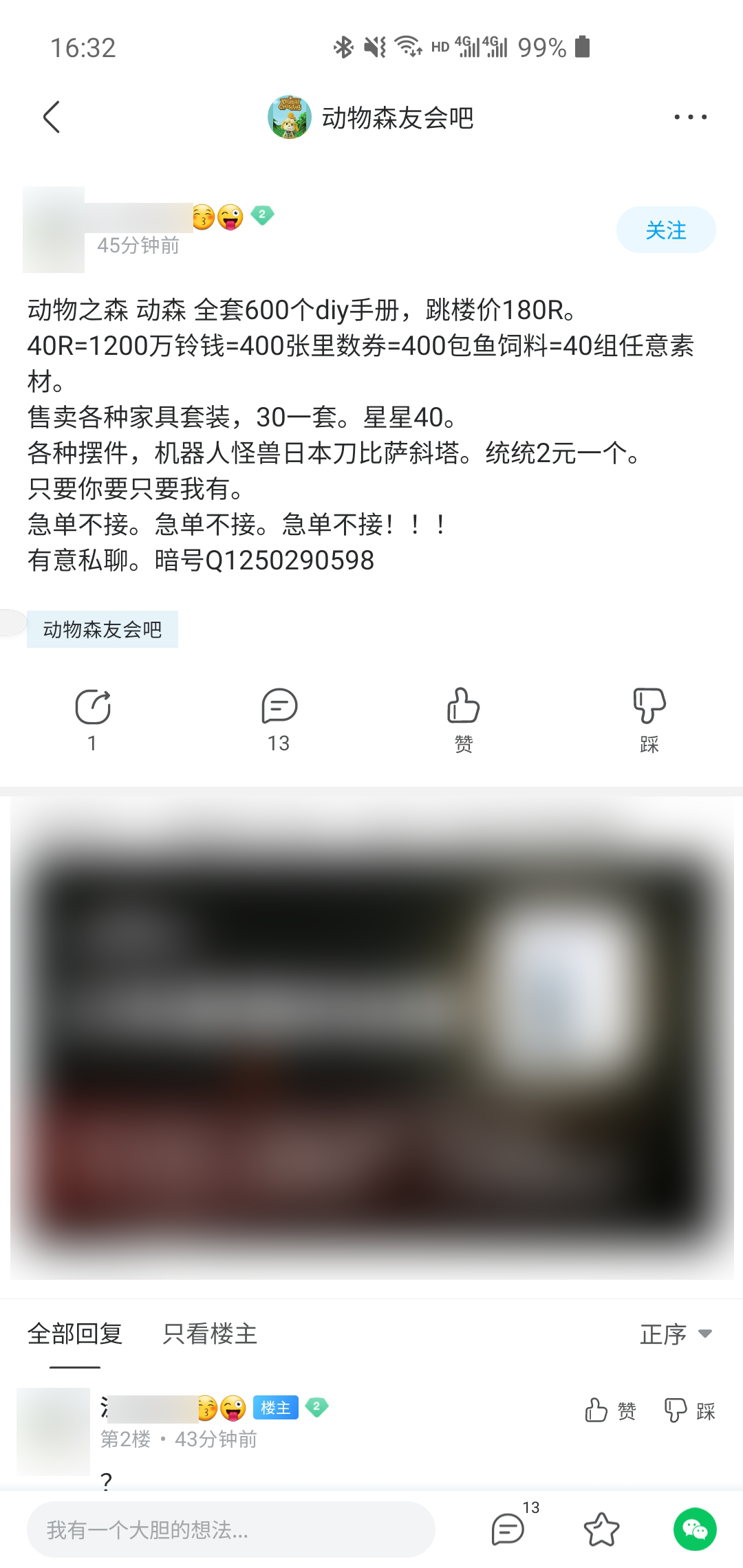The height and width of the screenshot is (1568, 743).
Task: Follow the poster with 关注 button
Action: pyautogui.click(x=666, y=230)
